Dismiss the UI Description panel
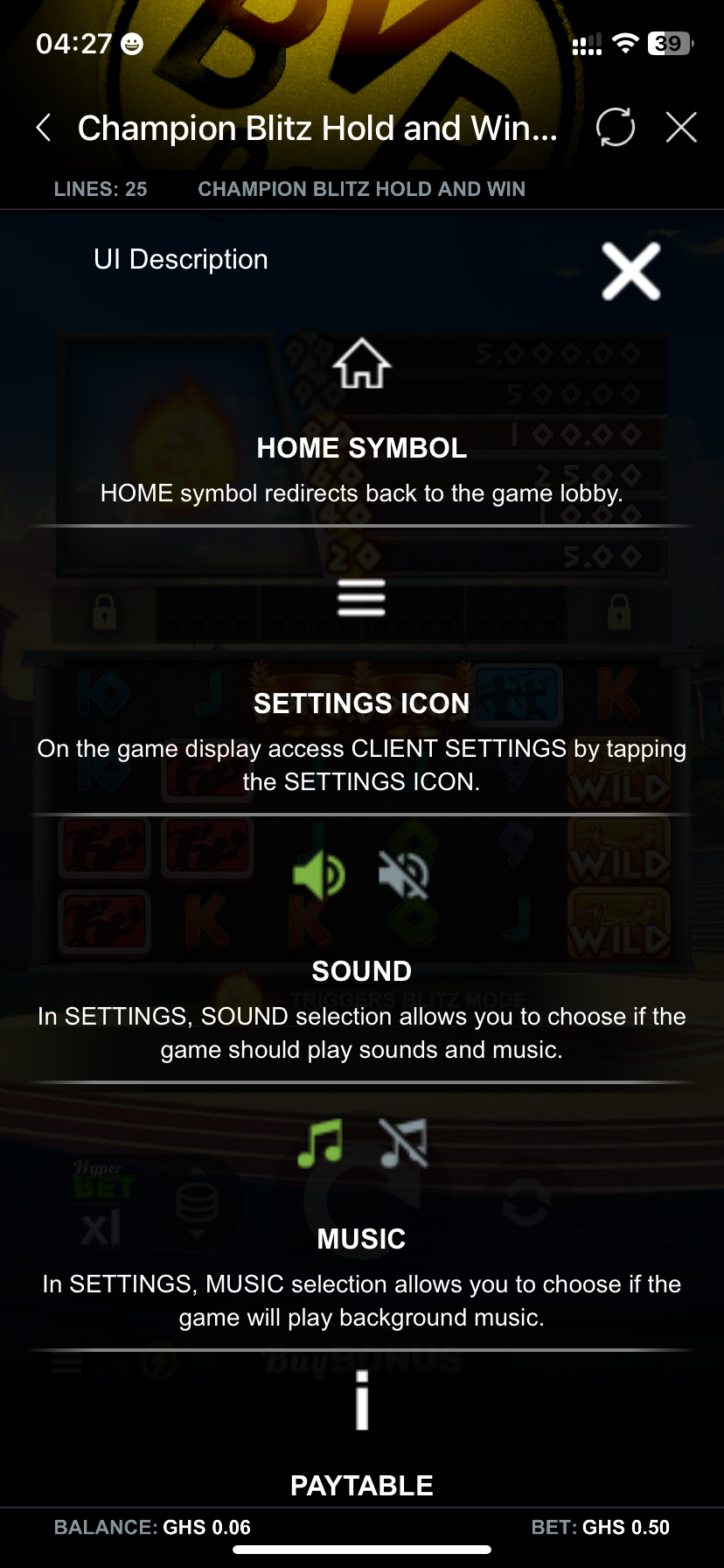724x1568 pixels. click(x=630, y=271)
